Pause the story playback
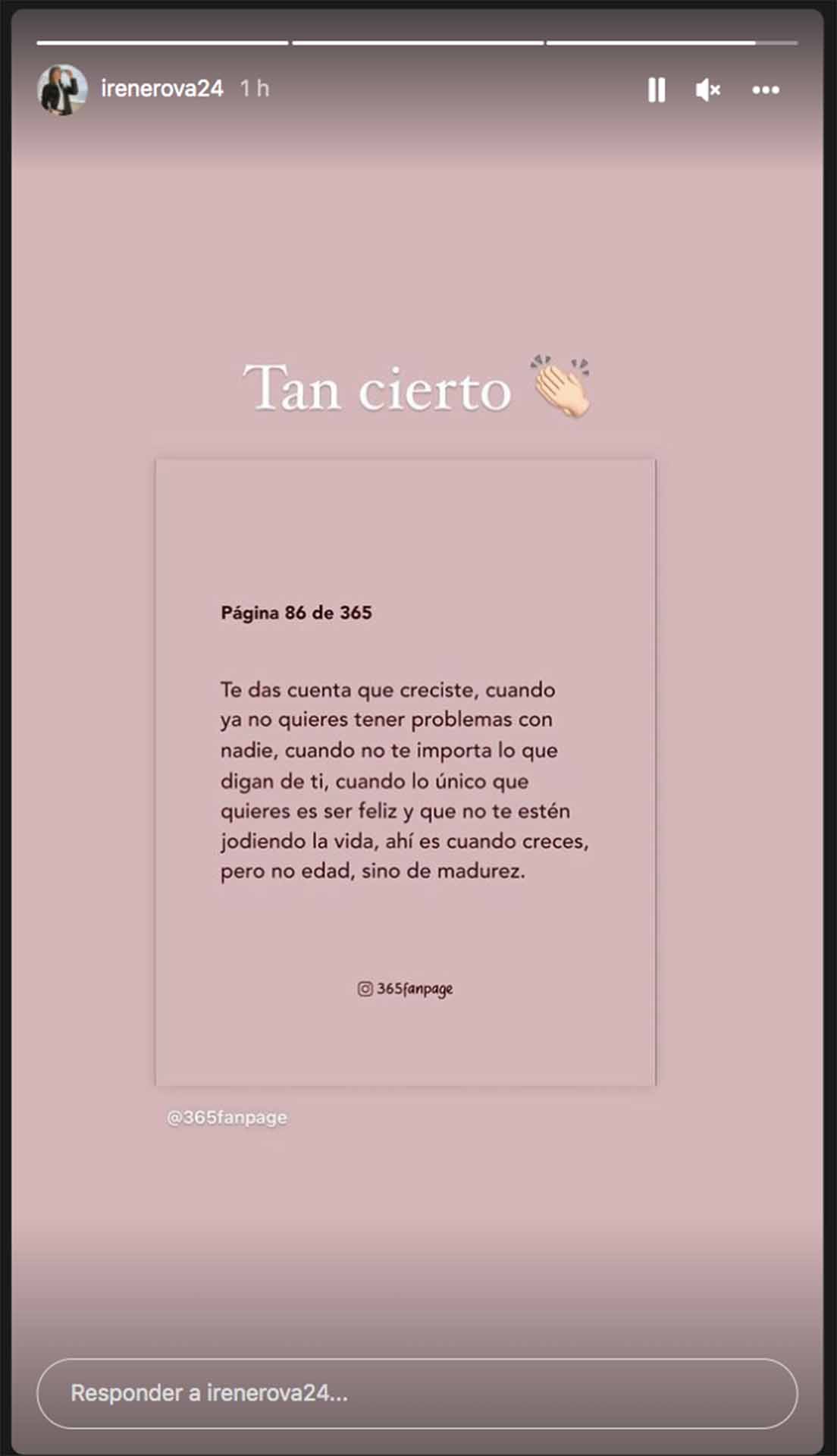The image size is (837, 1456). click(657, 89)
